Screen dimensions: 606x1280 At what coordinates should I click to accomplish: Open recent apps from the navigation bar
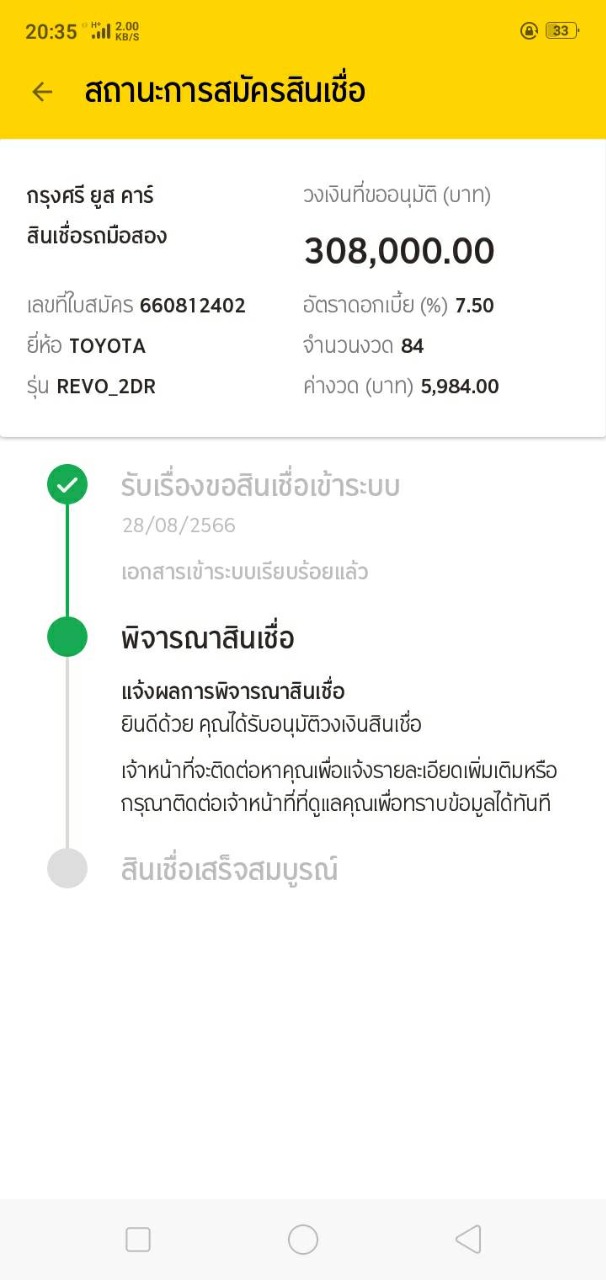point(138,1240)
